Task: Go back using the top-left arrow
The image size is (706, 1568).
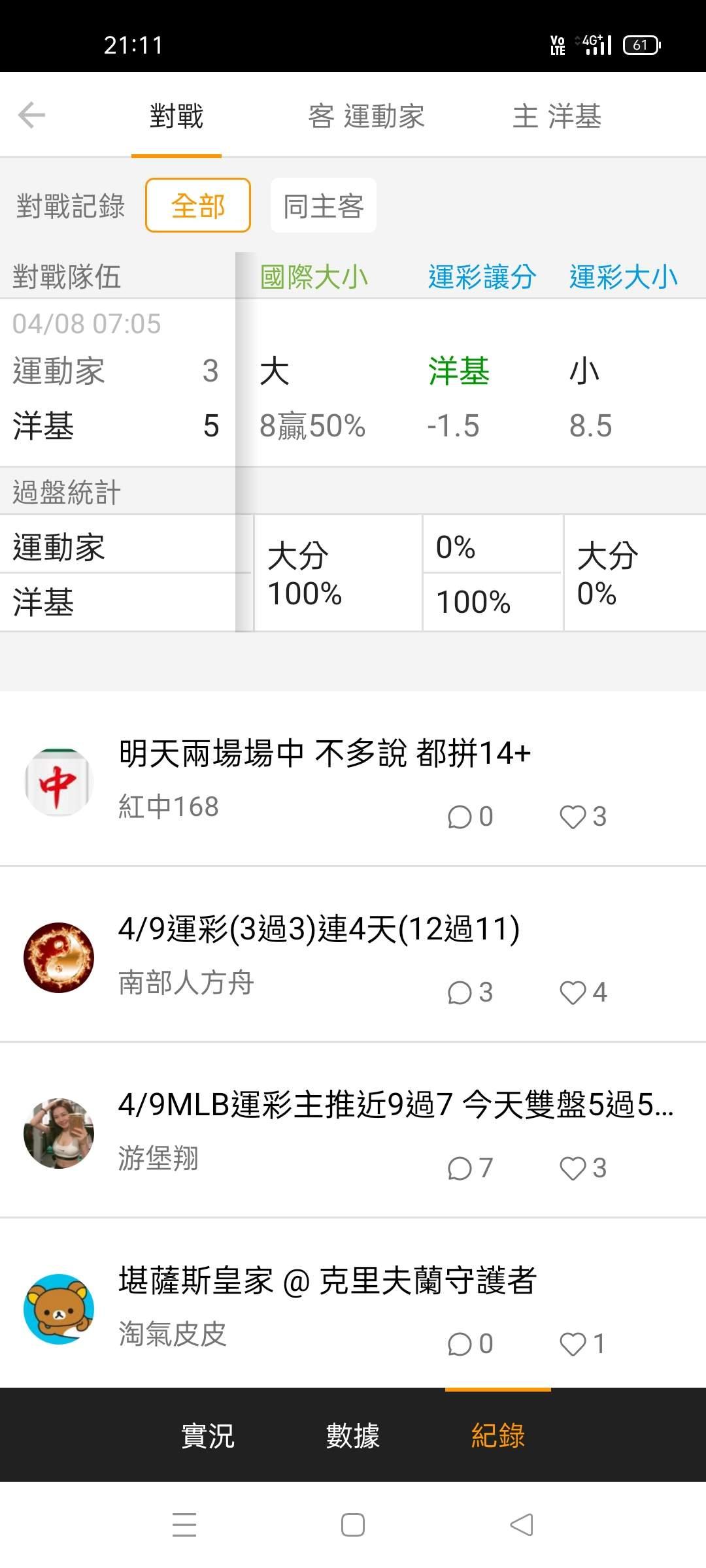Action: click(x=31, y=116)
